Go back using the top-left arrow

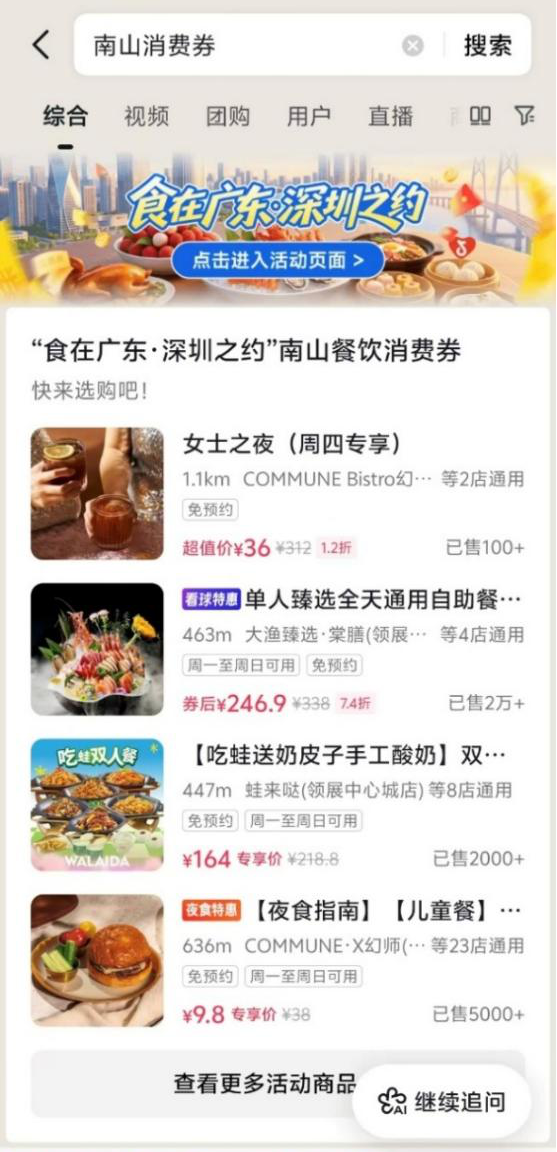(x=41, y=46)
